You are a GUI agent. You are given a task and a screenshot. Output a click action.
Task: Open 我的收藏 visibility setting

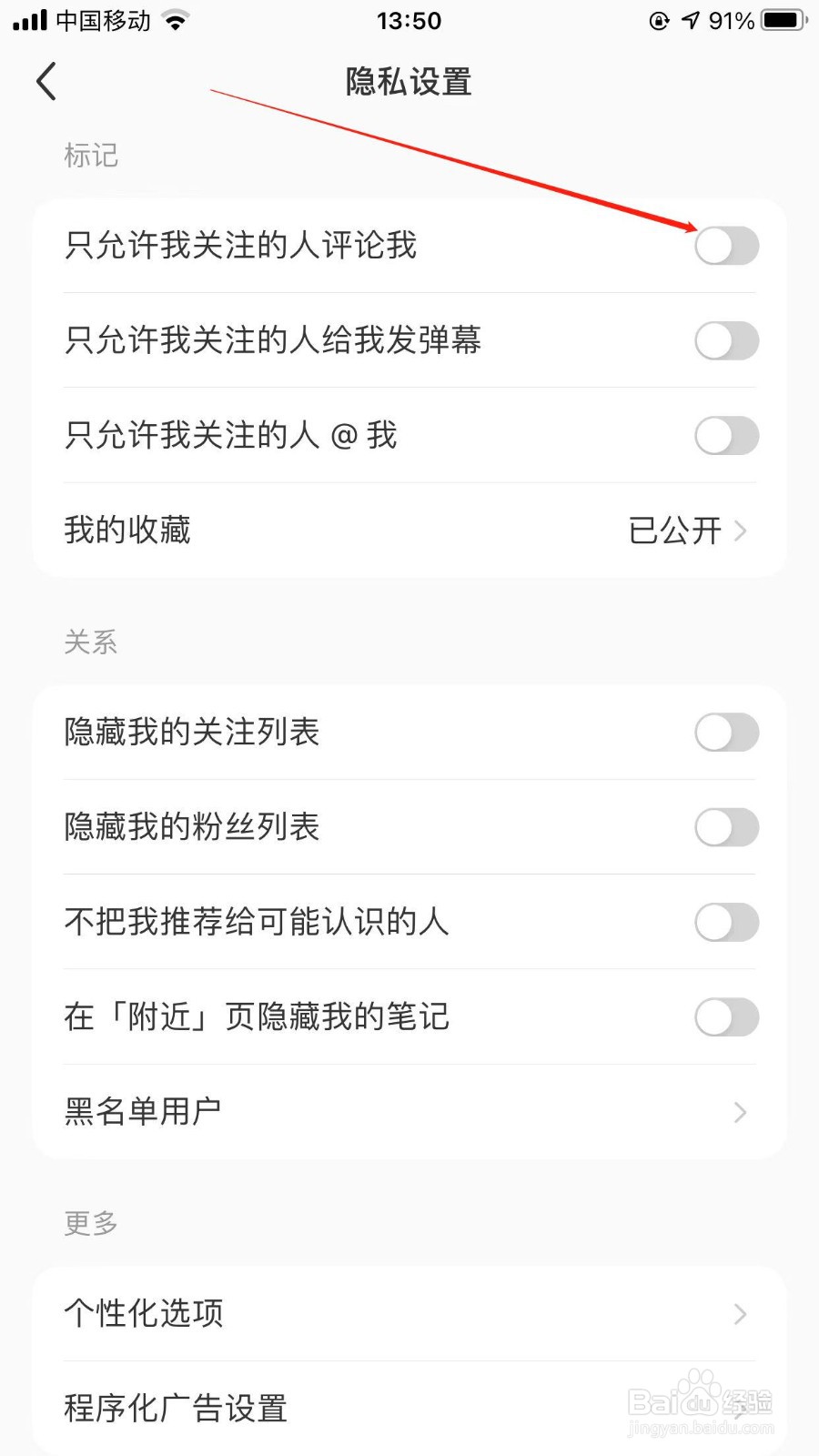pyautogui.click(x=409, y=531)
